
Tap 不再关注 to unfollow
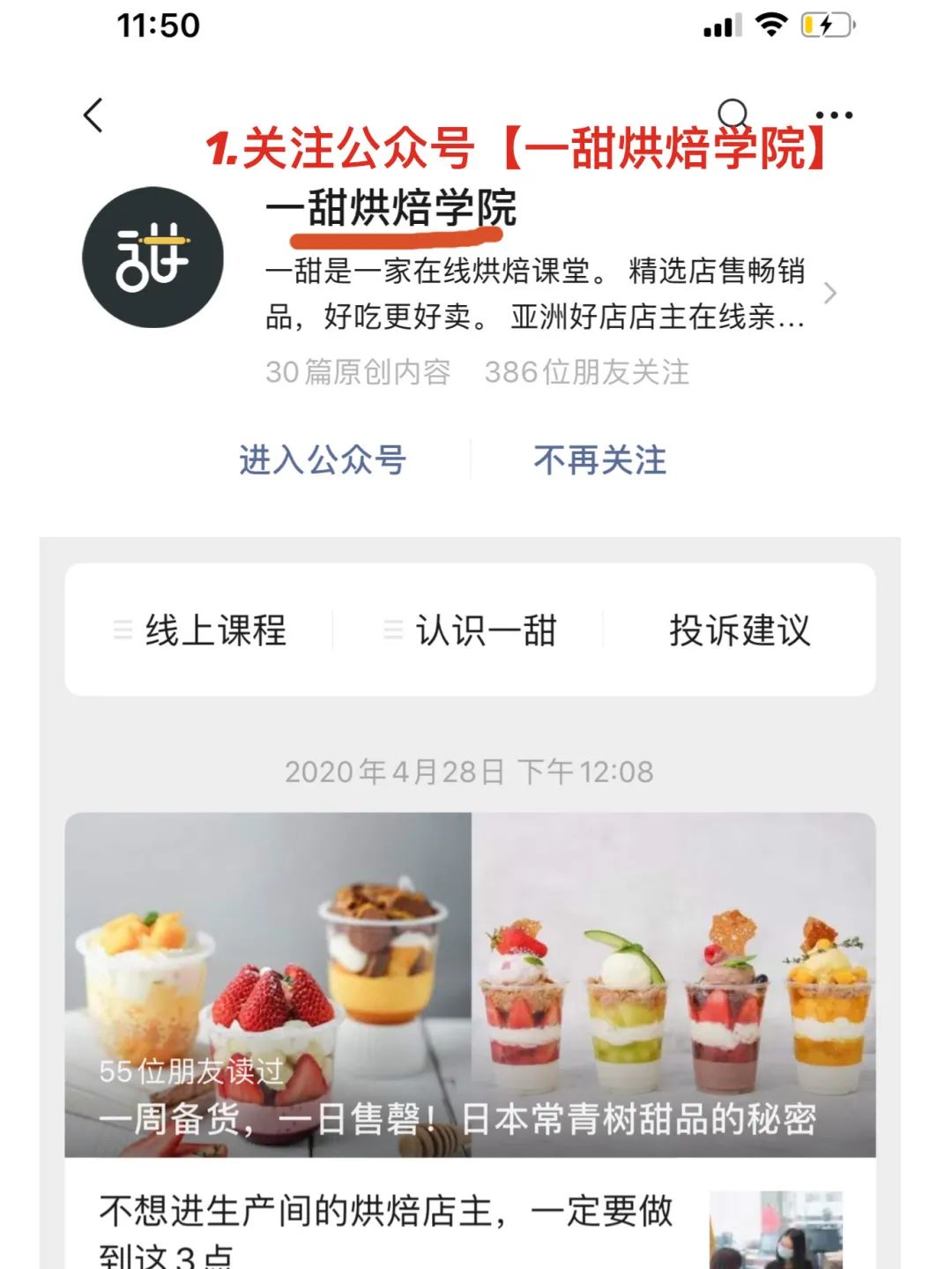600,460
